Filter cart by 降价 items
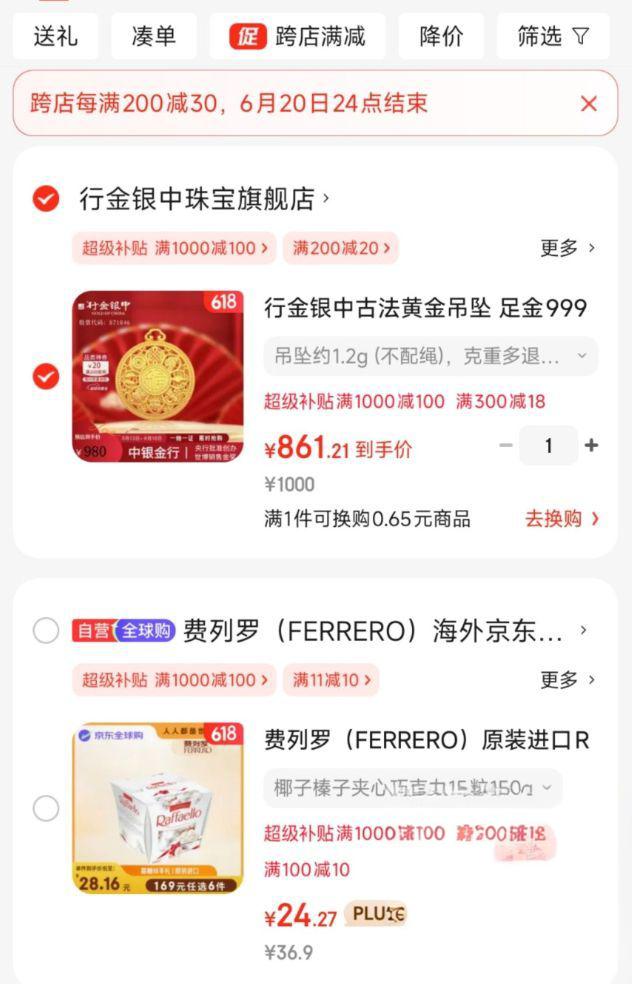The image size is (632, 984). pos(441,37)
